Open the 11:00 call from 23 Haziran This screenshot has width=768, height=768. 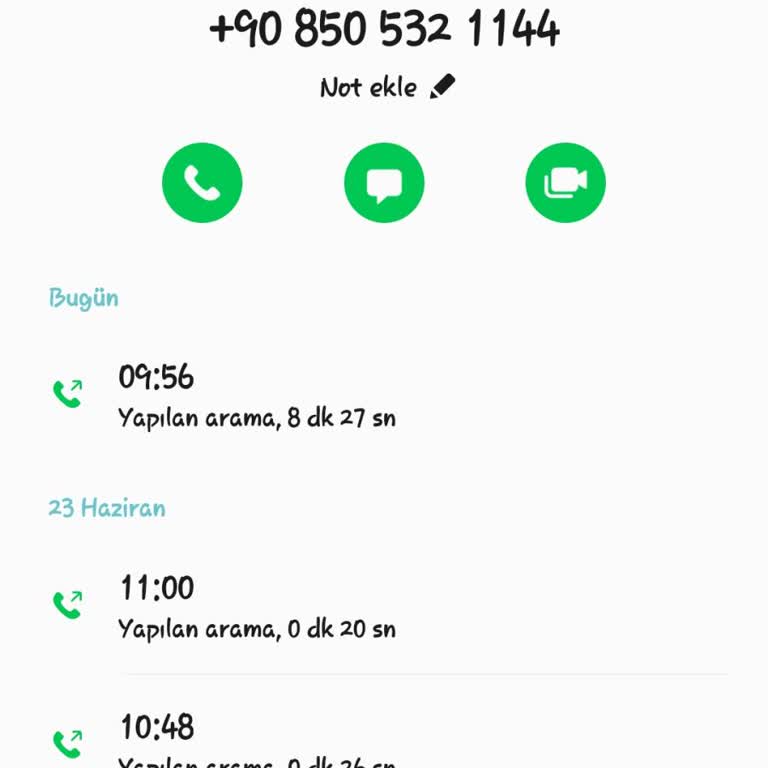point(384,605)
